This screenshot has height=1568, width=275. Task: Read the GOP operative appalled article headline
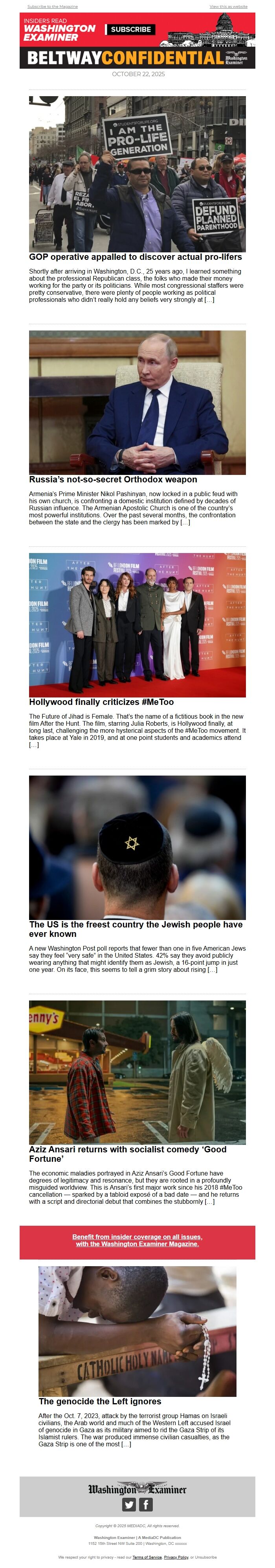(x=136, y=257)
